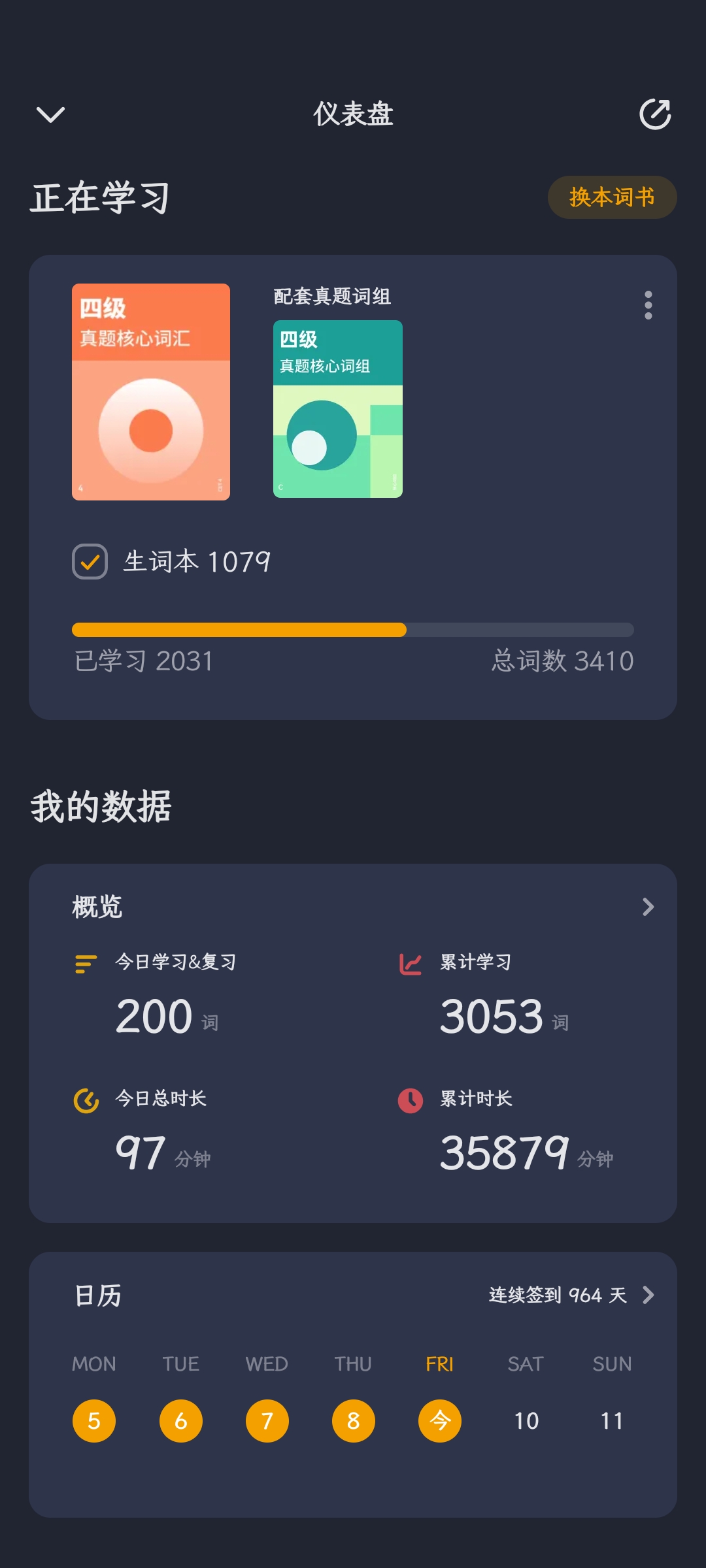
Task: Open the three-dot menu on the book card
Action: click(648, 305)
